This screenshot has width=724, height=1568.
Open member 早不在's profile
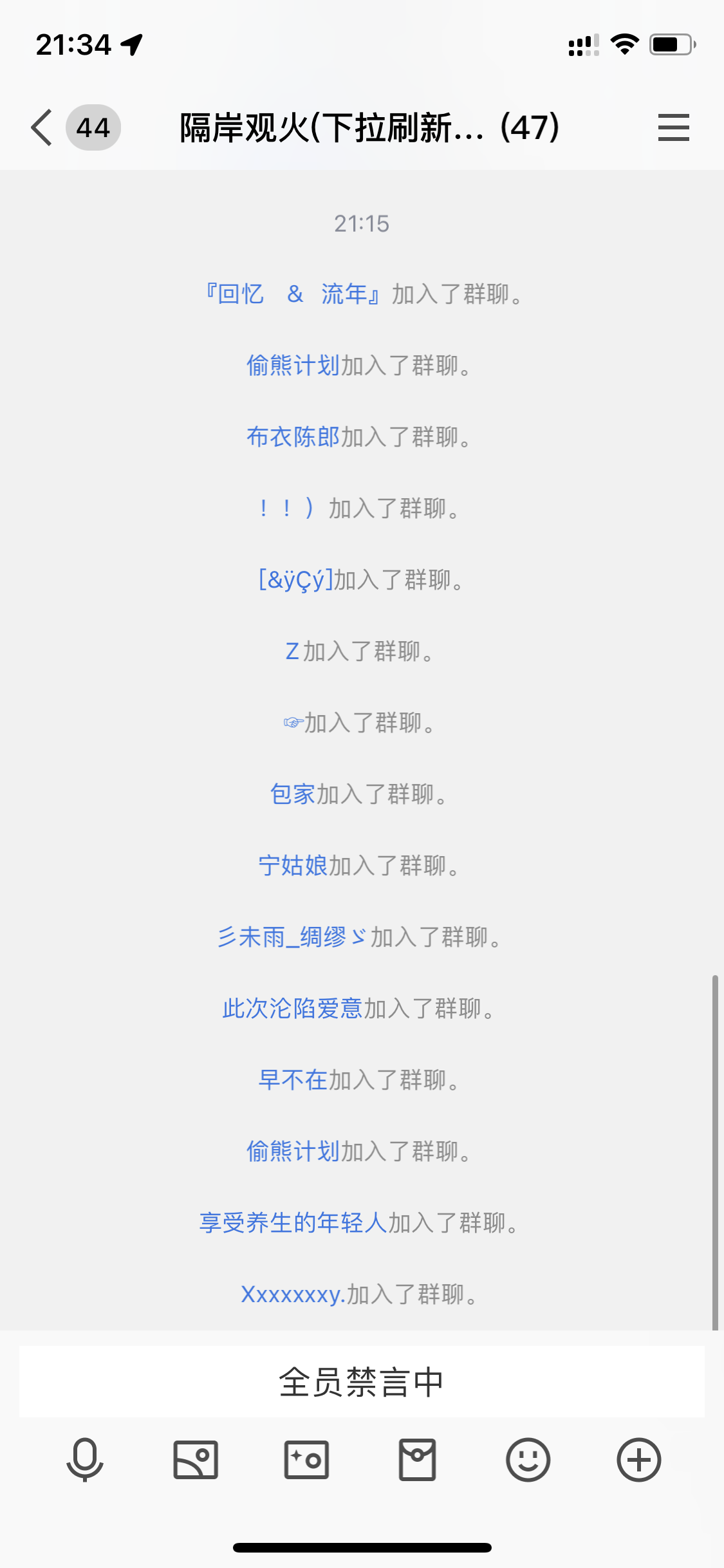[293, 1080]
